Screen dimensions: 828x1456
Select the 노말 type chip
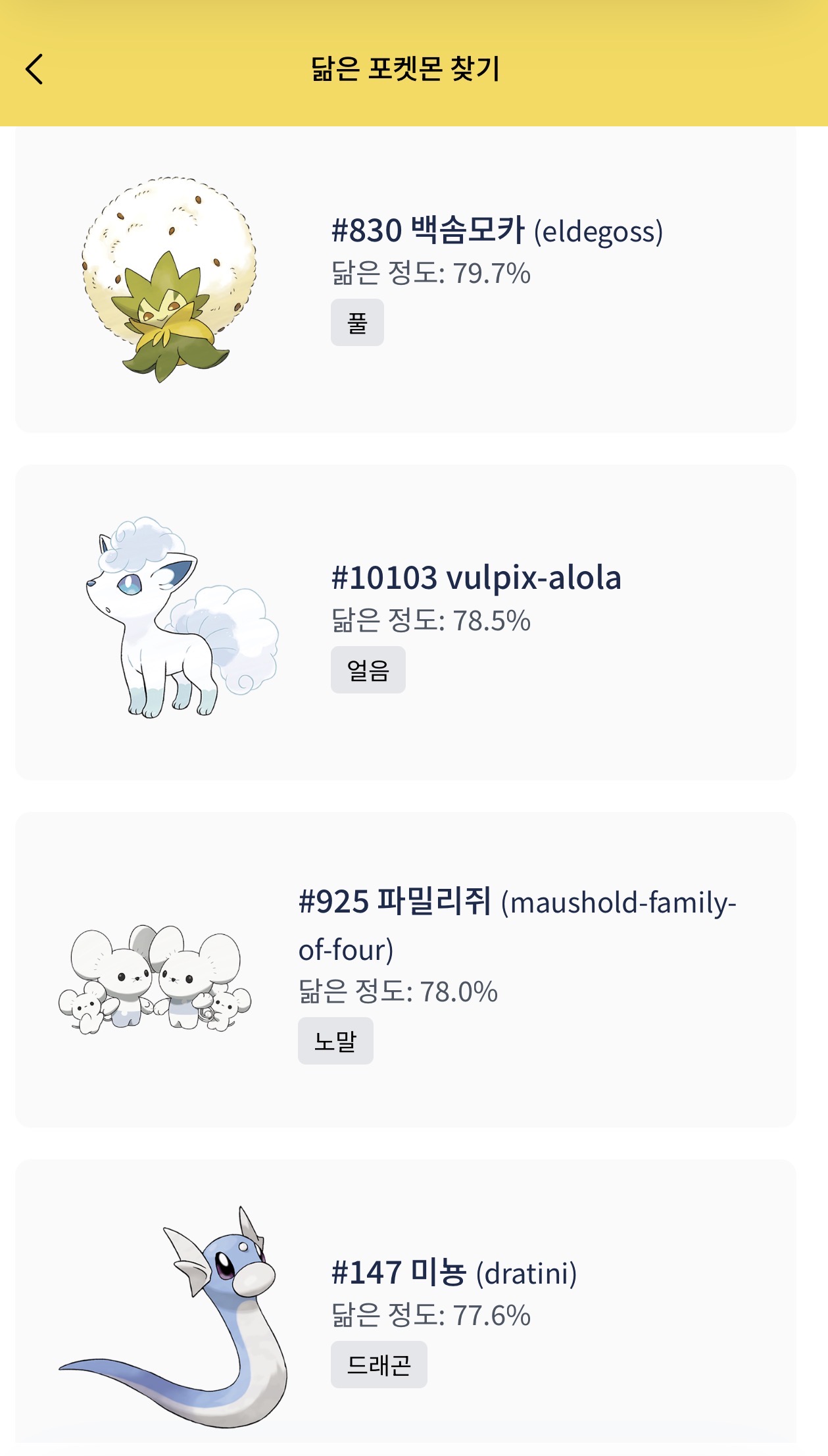335,1042
